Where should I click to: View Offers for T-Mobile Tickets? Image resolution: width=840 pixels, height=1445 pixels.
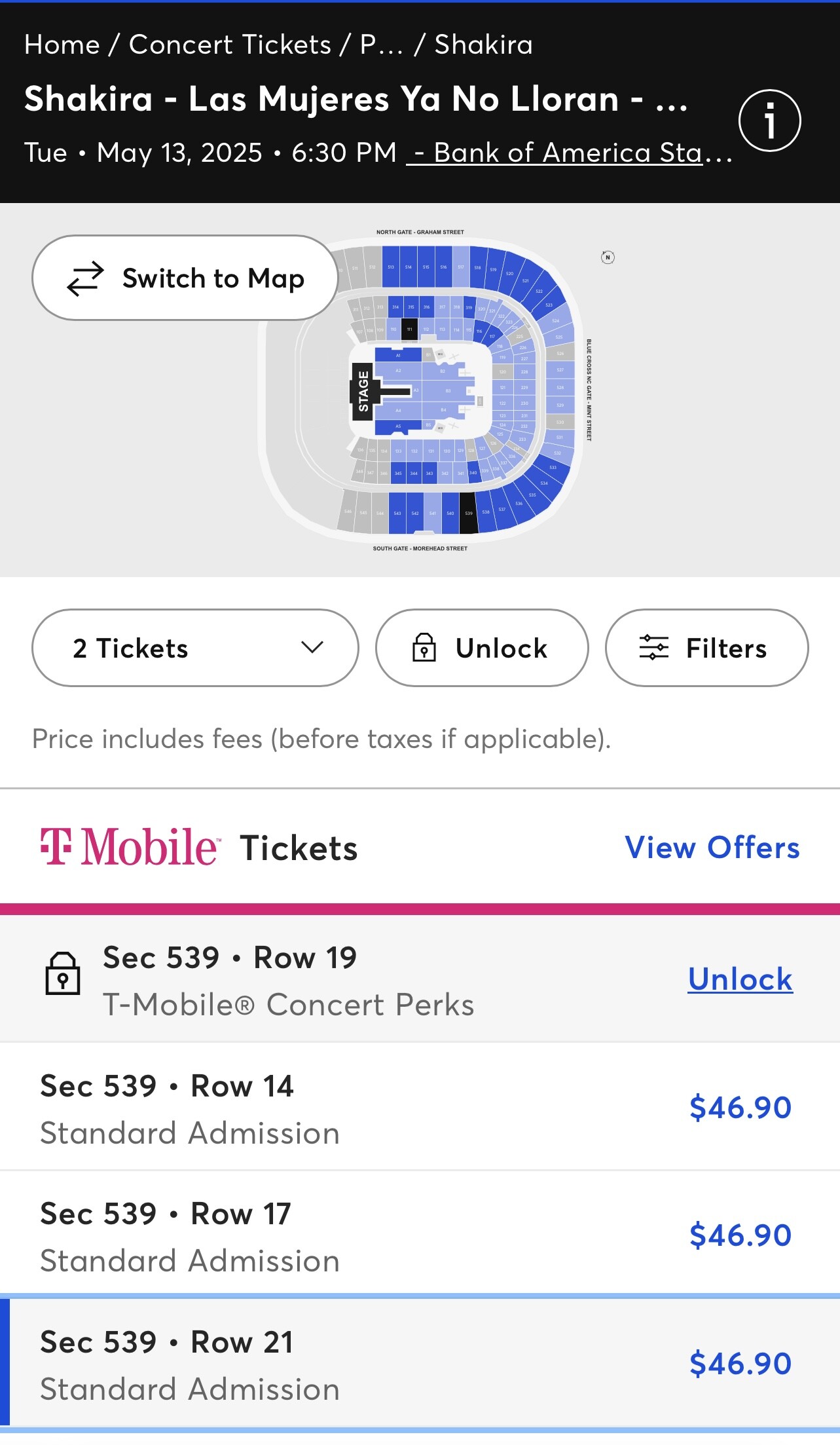712,848
